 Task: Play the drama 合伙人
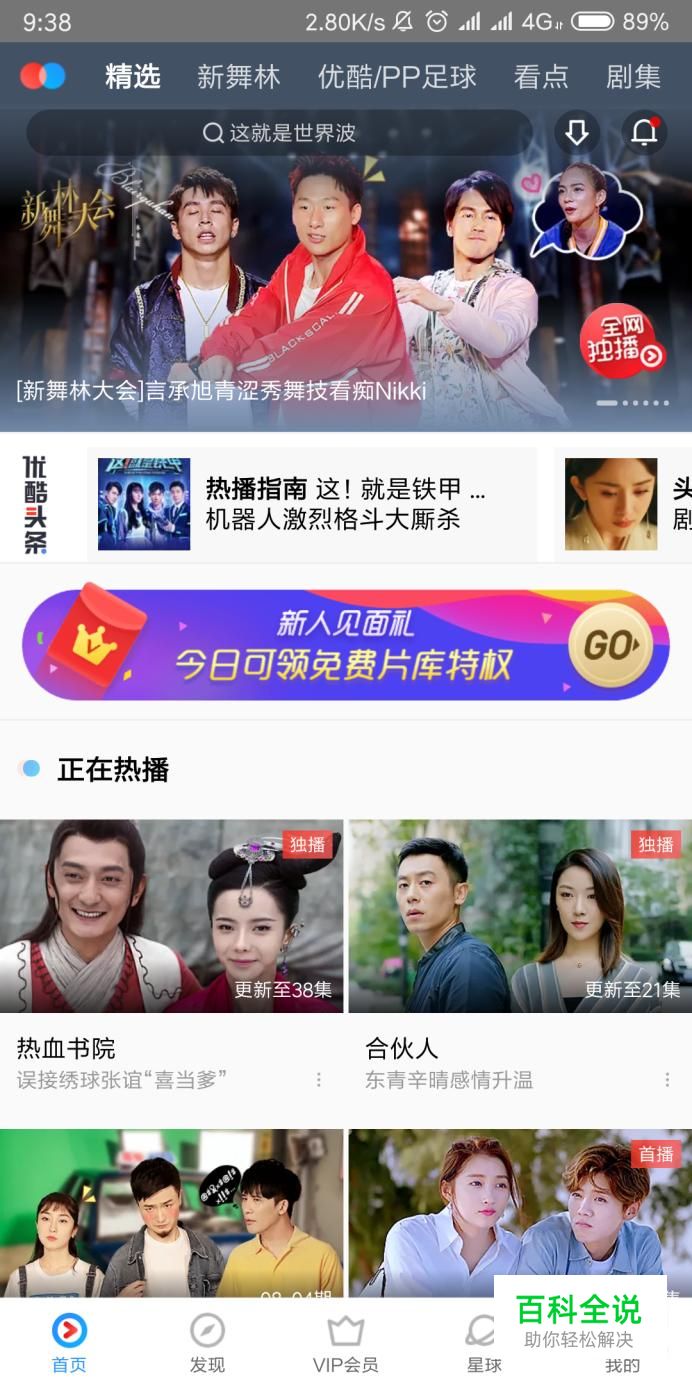pos(520,916)
